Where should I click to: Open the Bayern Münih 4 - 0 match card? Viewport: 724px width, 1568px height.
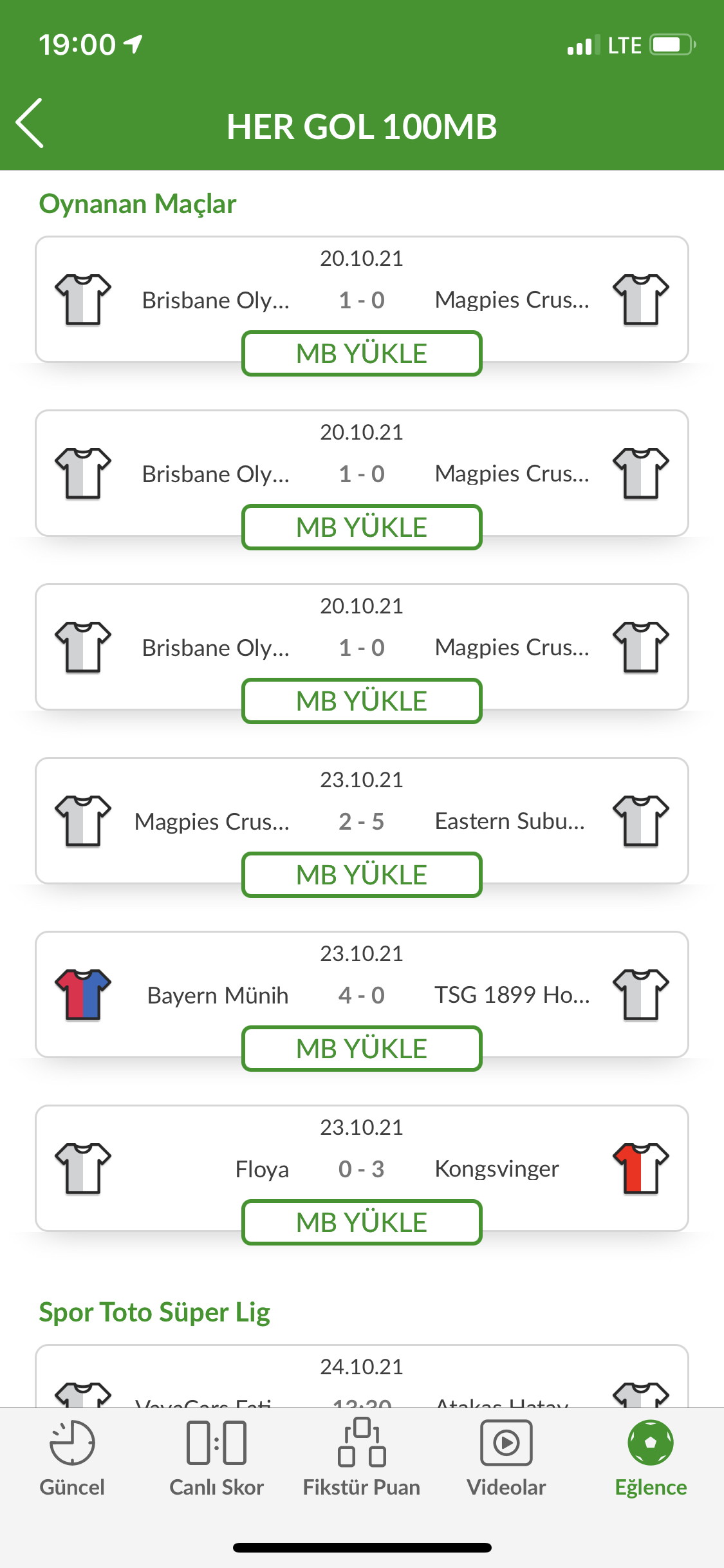point(362,994)
